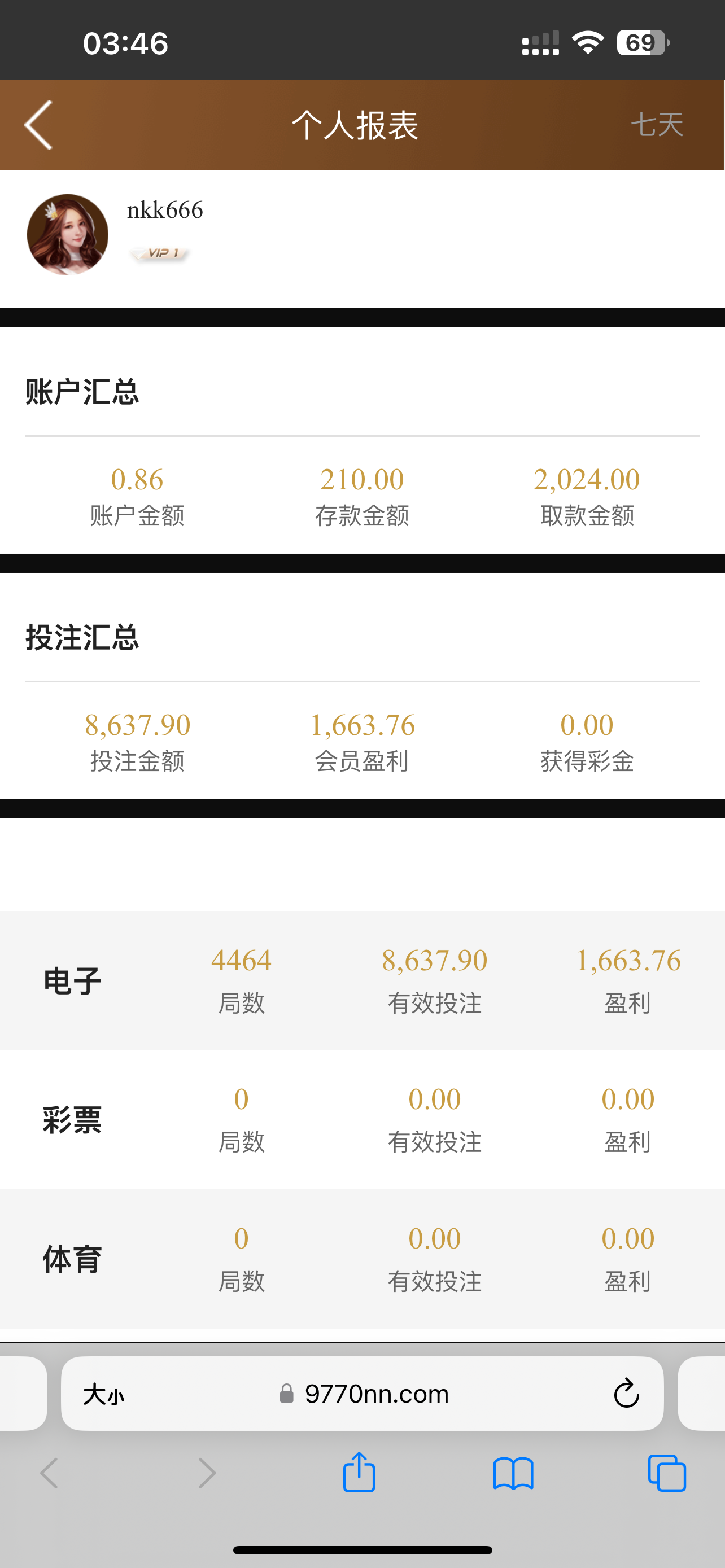Reload the current web page

[626, 1394]
